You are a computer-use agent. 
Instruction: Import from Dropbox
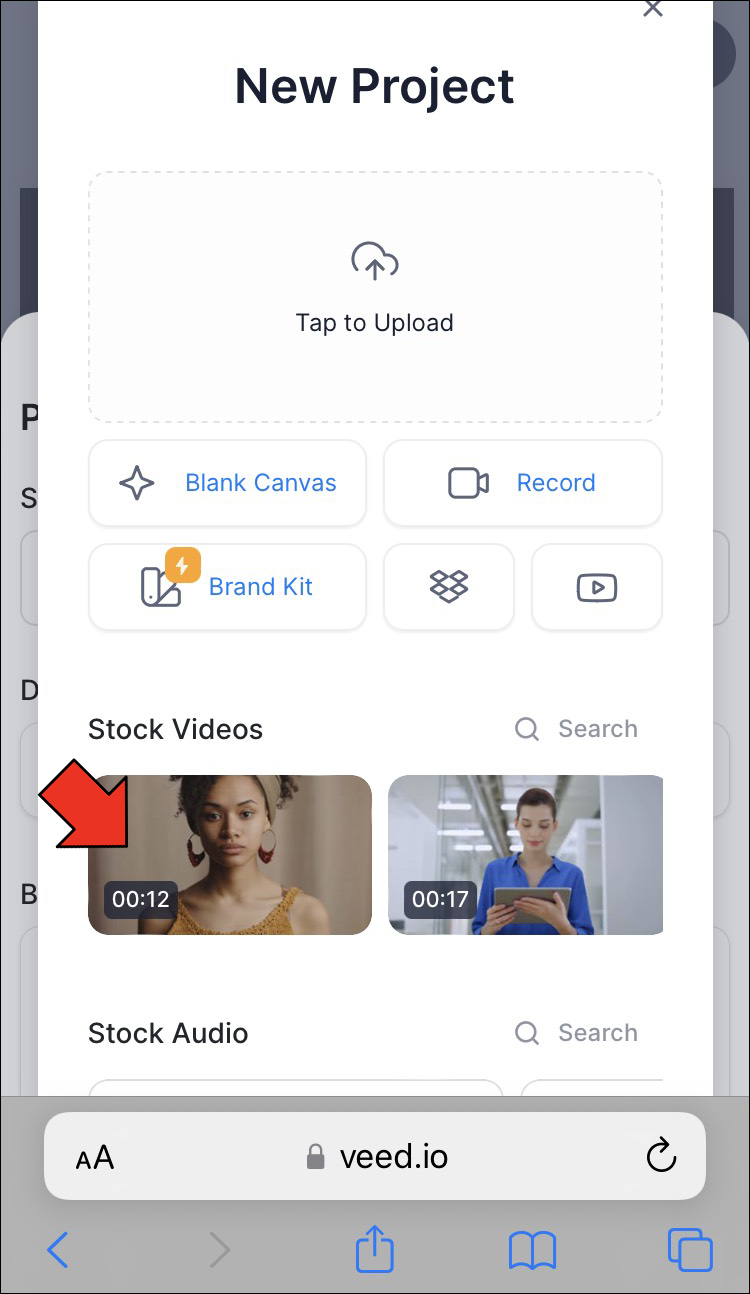coord(449,587)
